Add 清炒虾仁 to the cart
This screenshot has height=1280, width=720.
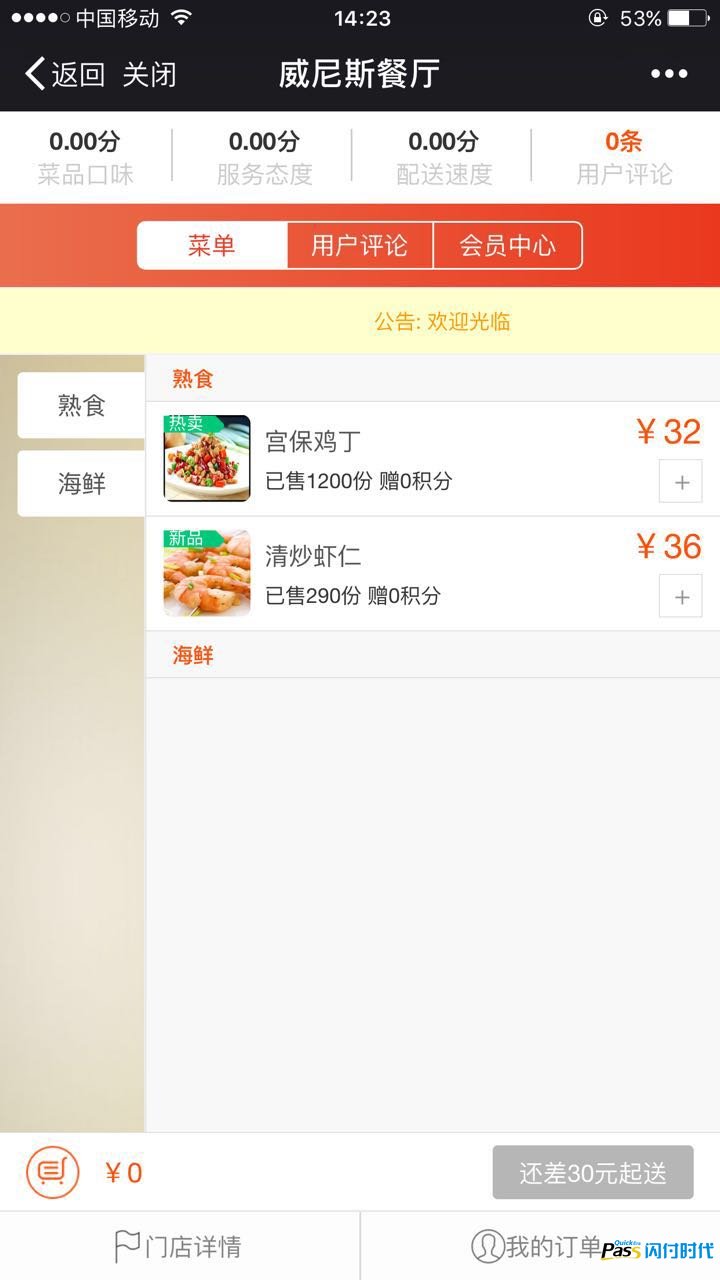point(681,597)
